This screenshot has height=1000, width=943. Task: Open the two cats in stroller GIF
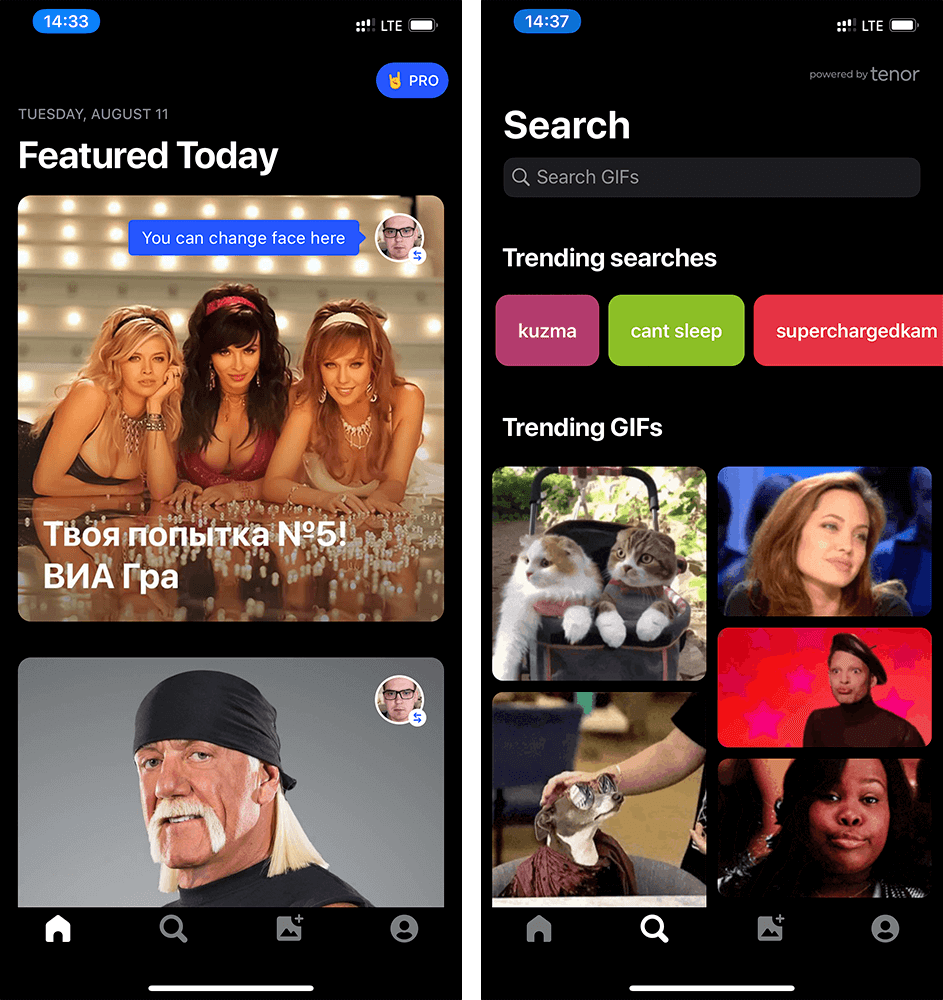(599, 573)
